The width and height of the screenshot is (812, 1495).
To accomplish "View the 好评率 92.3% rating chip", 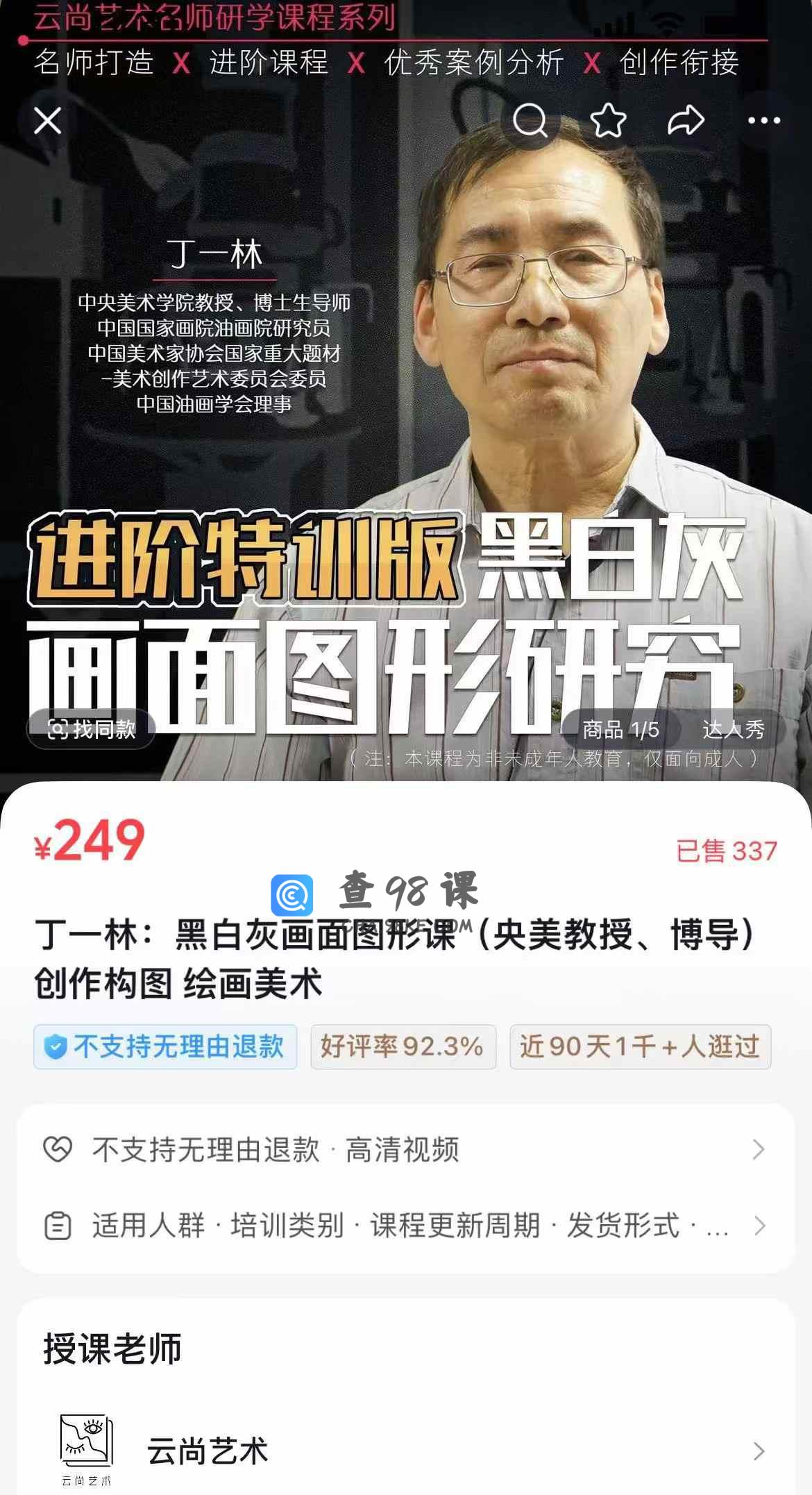I will pos(403,1046).
